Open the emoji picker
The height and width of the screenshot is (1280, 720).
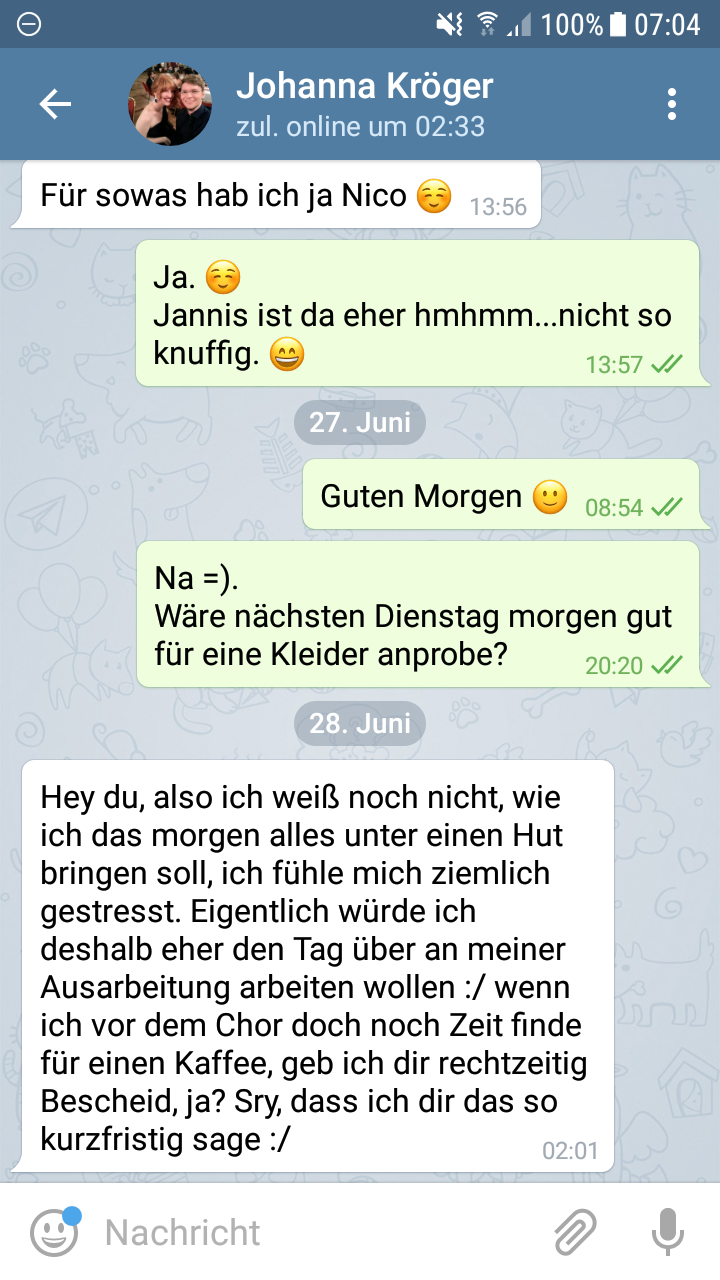(54, 1232)
